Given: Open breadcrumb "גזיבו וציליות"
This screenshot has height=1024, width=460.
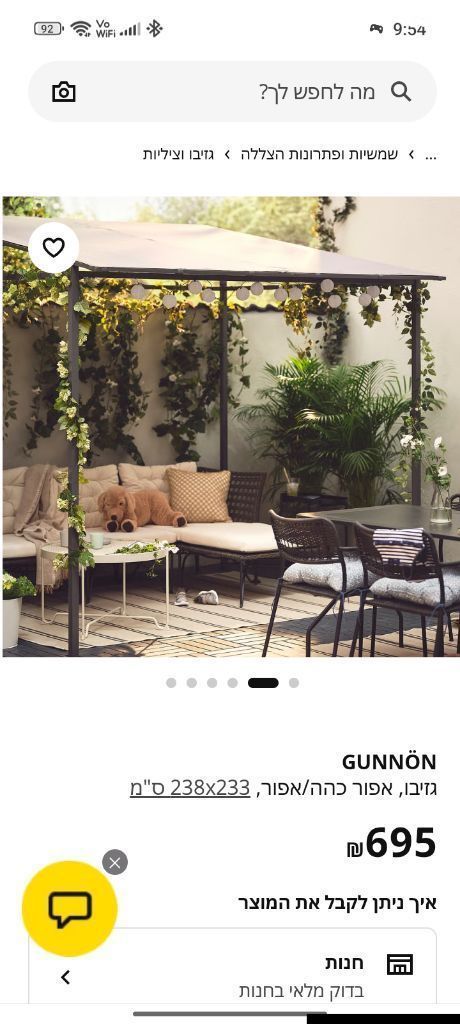Looking at the screenshot, I should (178, 155).
